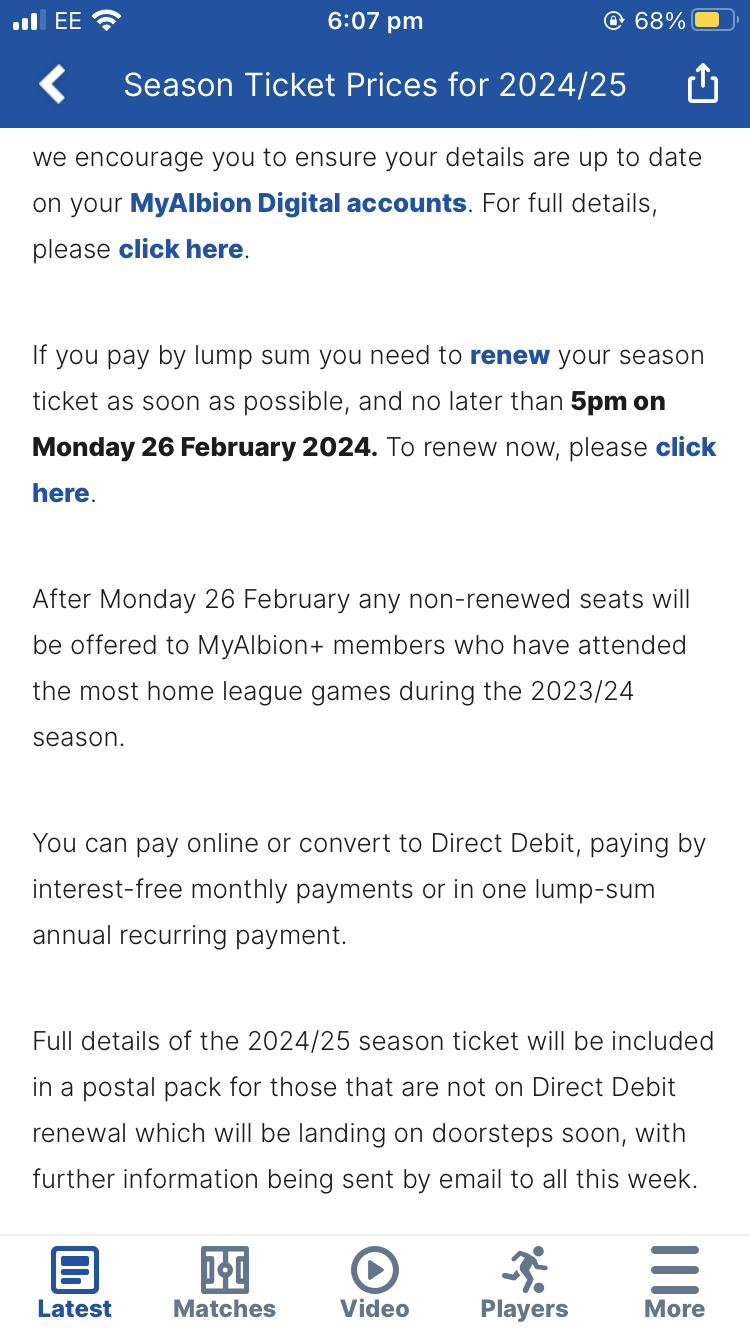Switch to the Latest tab
Viewport: 750px width, 1334px height.
click(75, 1283)
